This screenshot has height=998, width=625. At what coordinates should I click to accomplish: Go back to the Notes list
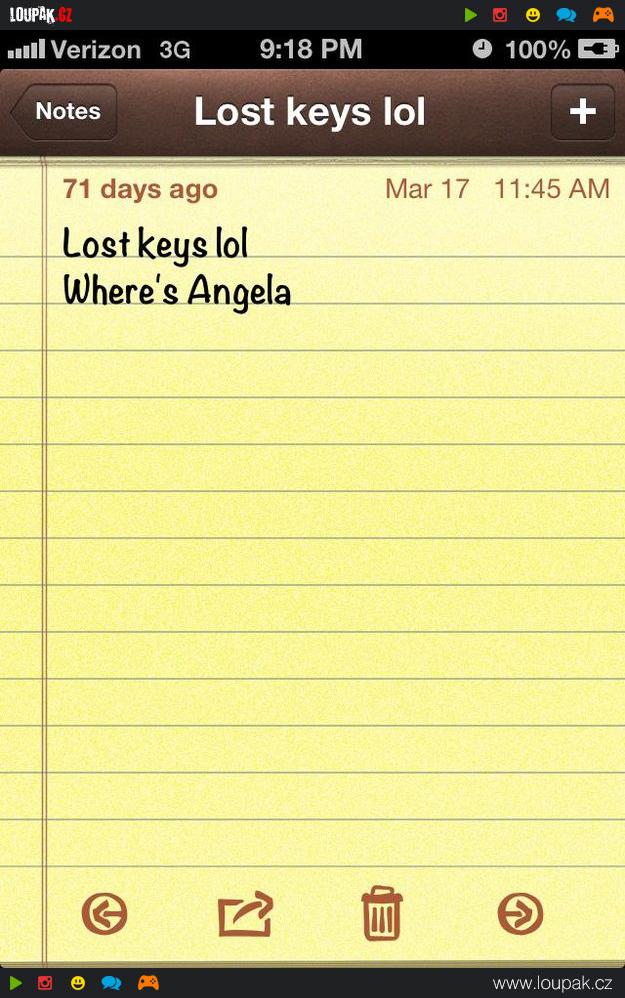click(65, 111)
